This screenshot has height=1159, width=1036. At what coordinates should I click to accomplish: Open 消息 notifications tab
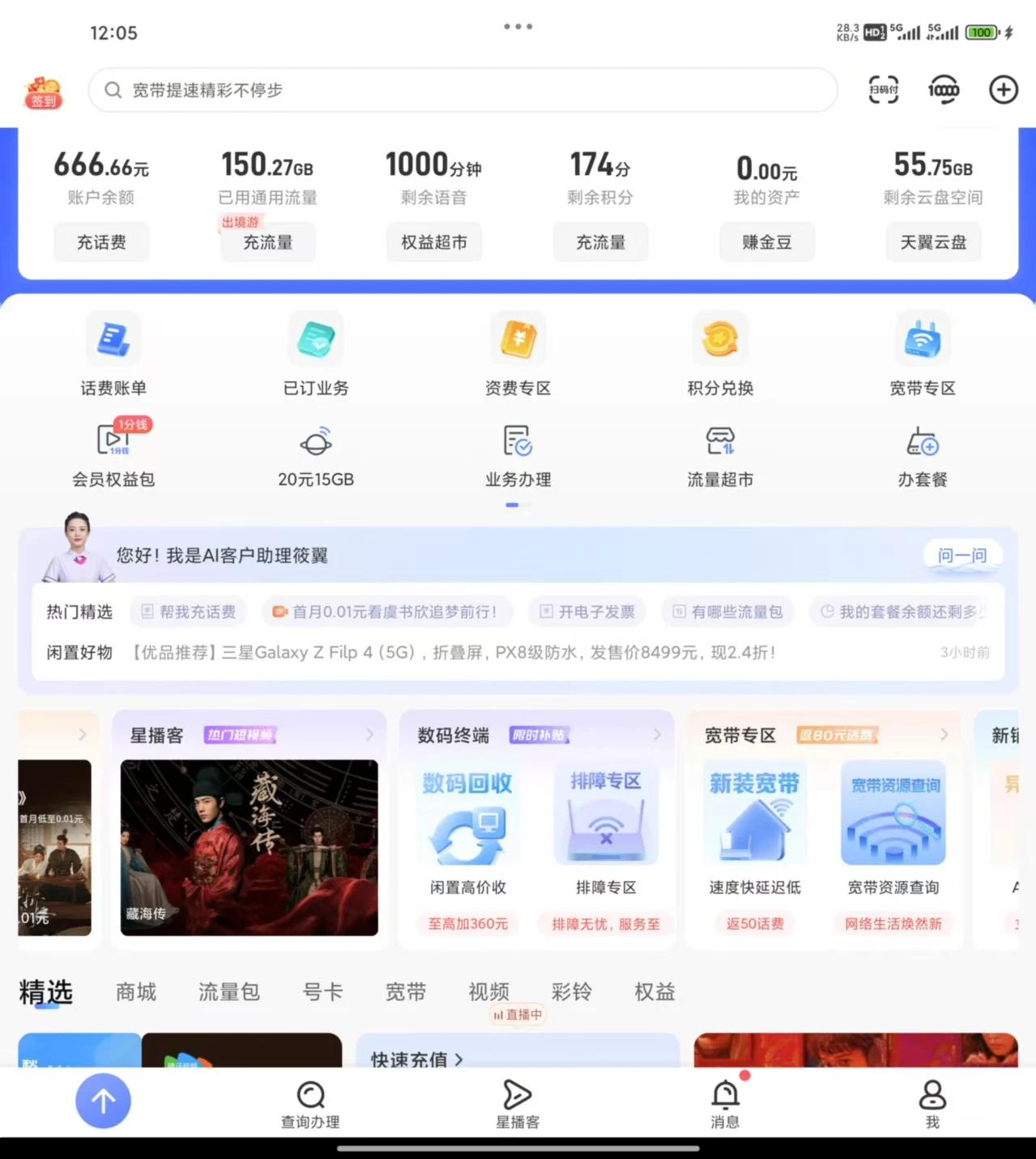point(725,1104)
